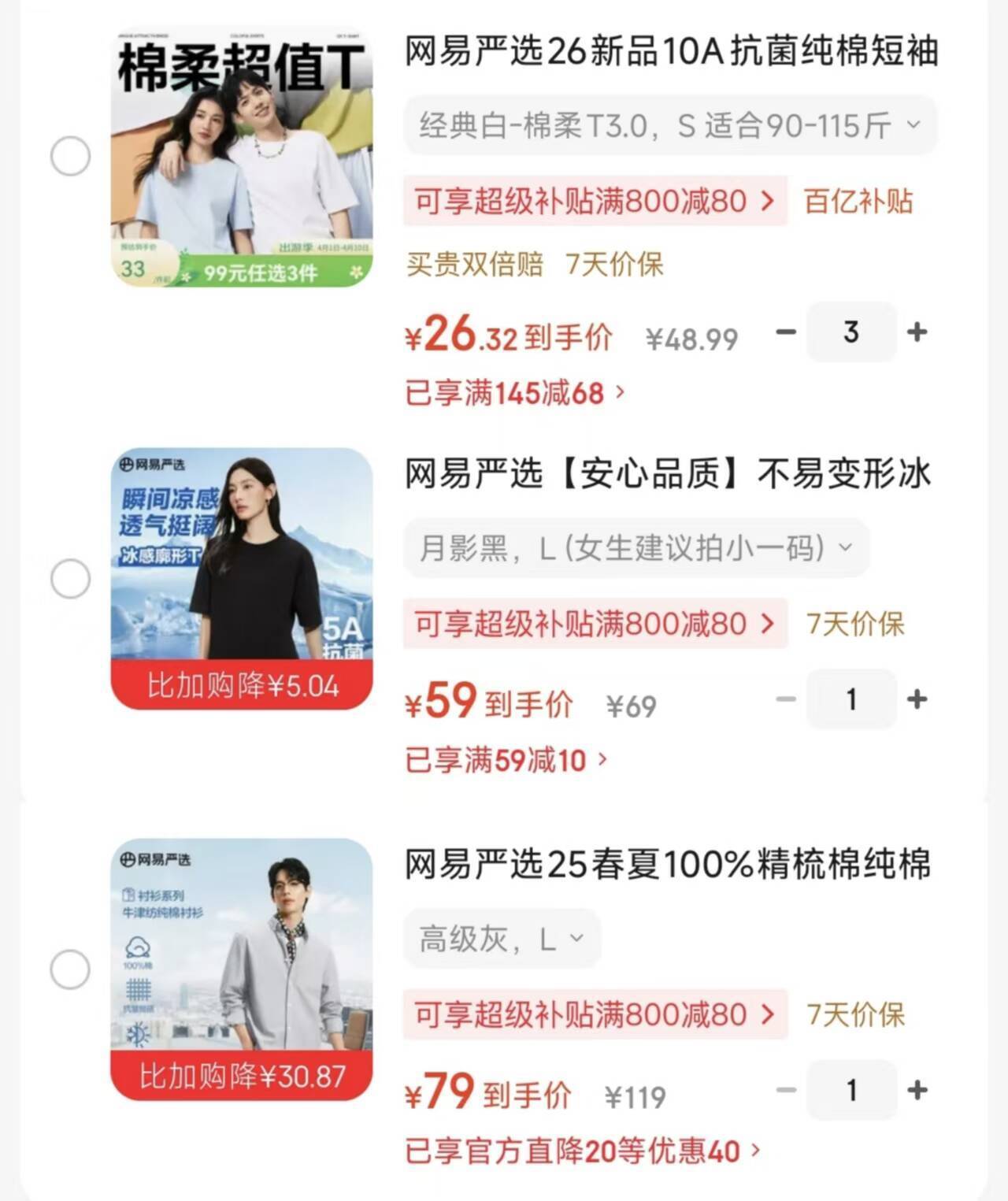Select the 不易变形冰 T-shirt item checkbox
This screenshot has height=1201, width=1008.
coord(70,579)
